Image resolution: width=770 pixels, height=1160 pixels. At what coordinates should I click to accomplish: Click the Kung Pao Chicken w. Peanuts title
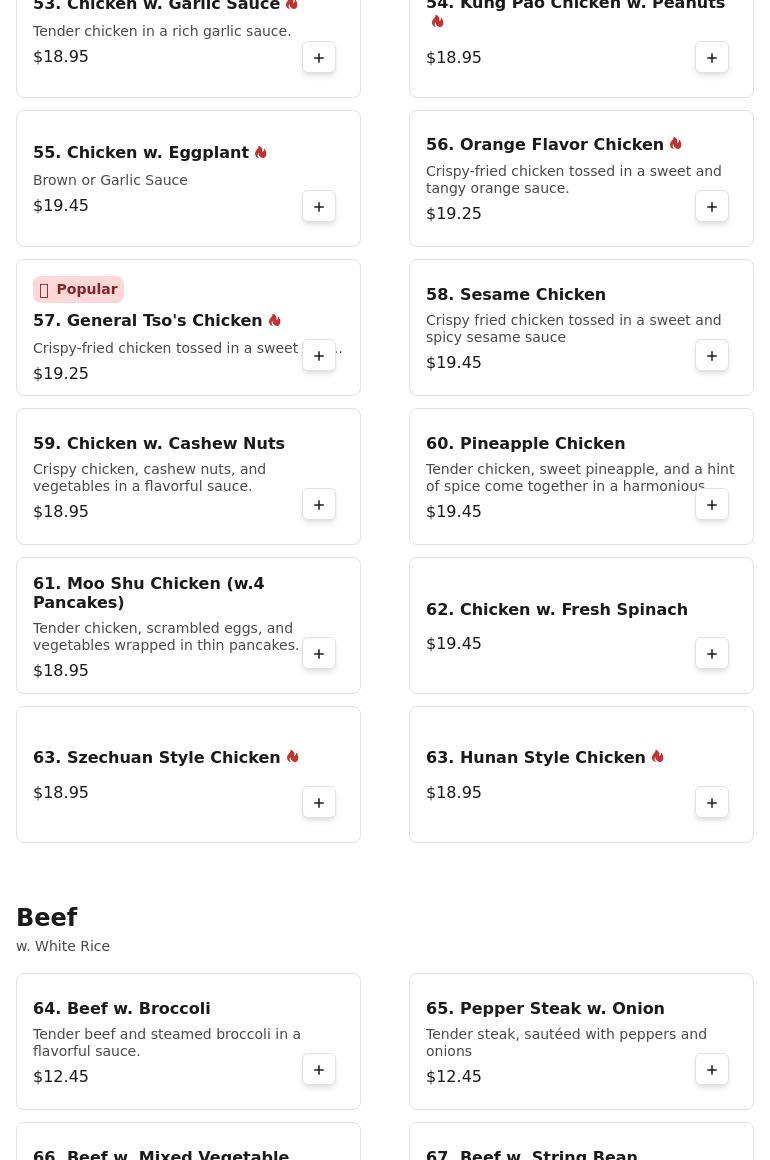575,6
